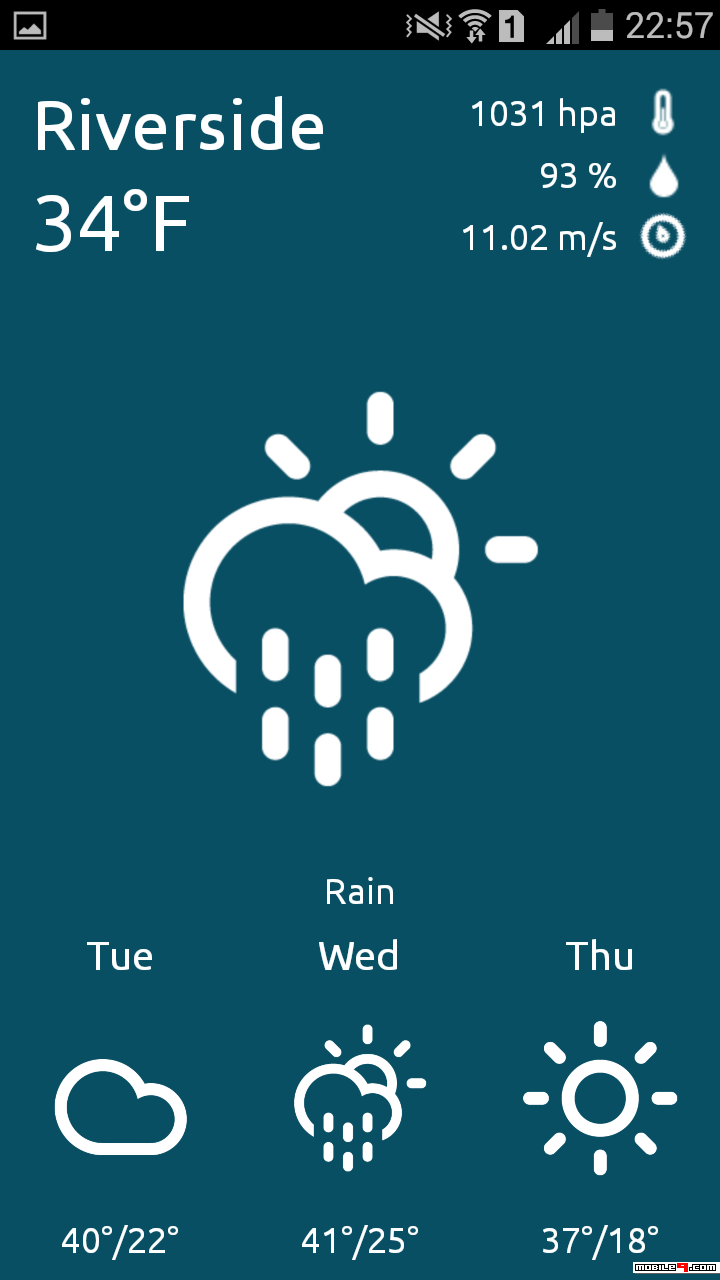Screen dimensions: 720x1280
Task: Open the Wed forecast with rain icon
Action: [x=360, y=1097]
